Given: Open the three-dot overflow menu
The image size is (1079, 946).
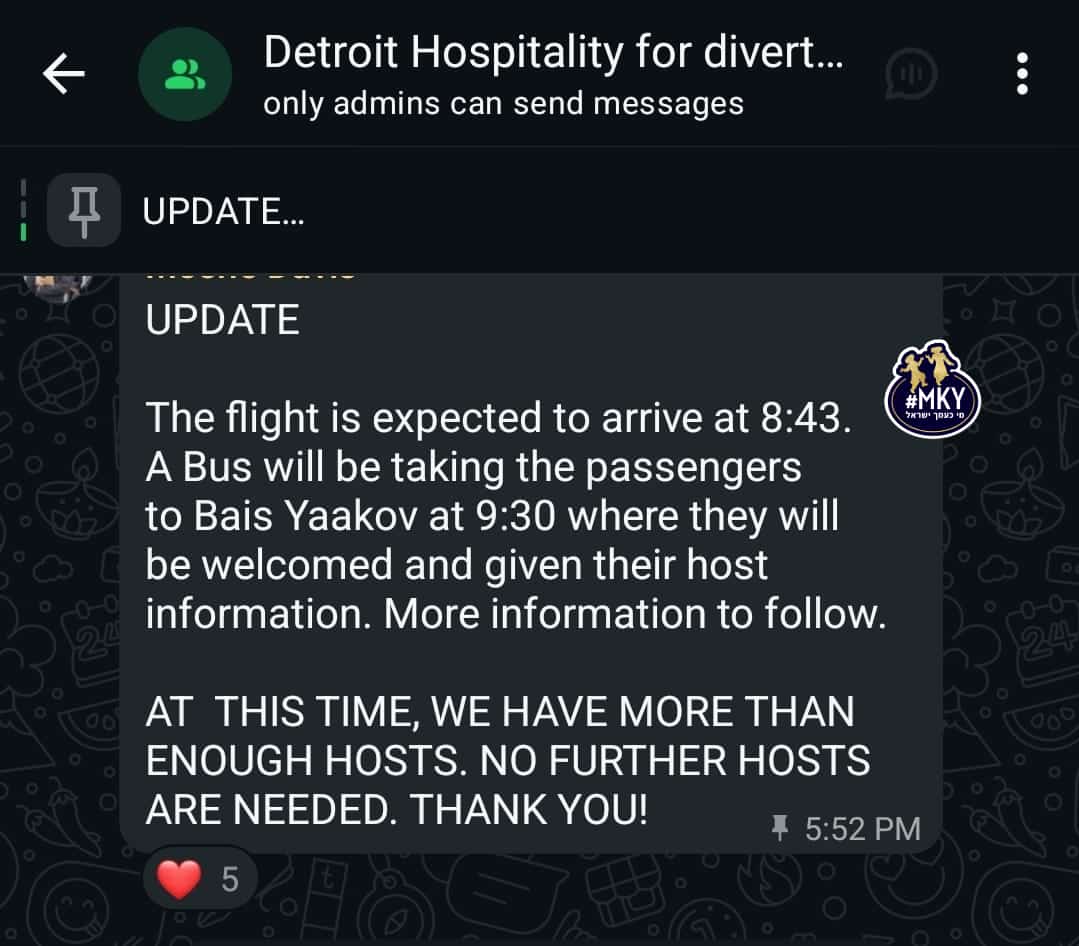Looking at the screenshot, I should (x=1022, y=74).
